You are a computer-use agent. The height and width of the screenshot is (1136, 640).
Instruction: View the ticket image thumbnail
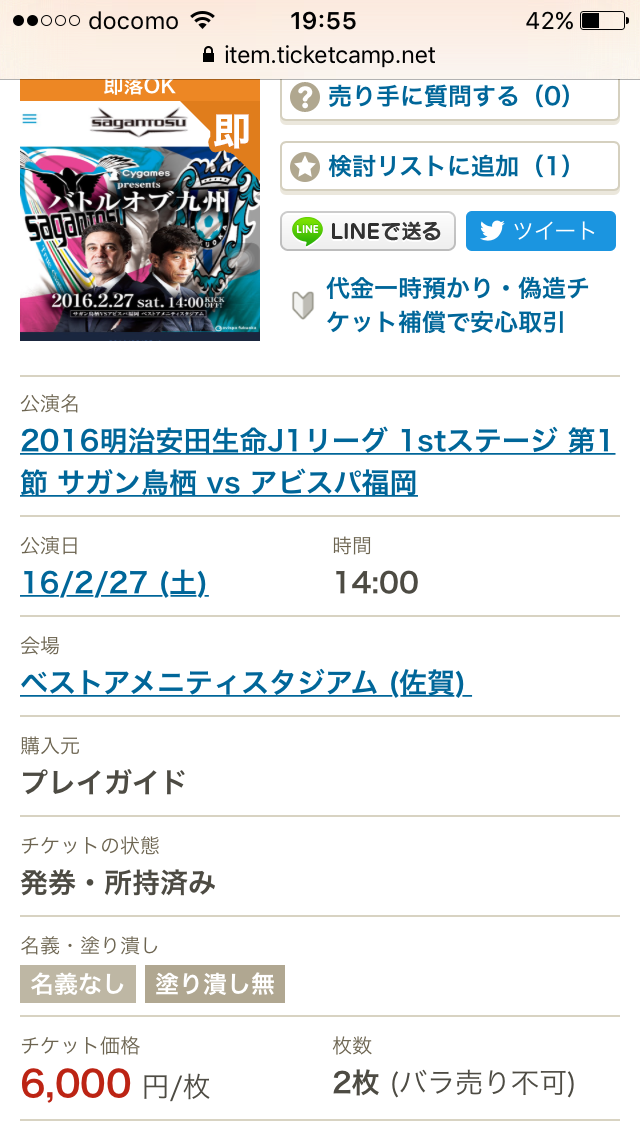click(140, 210)
